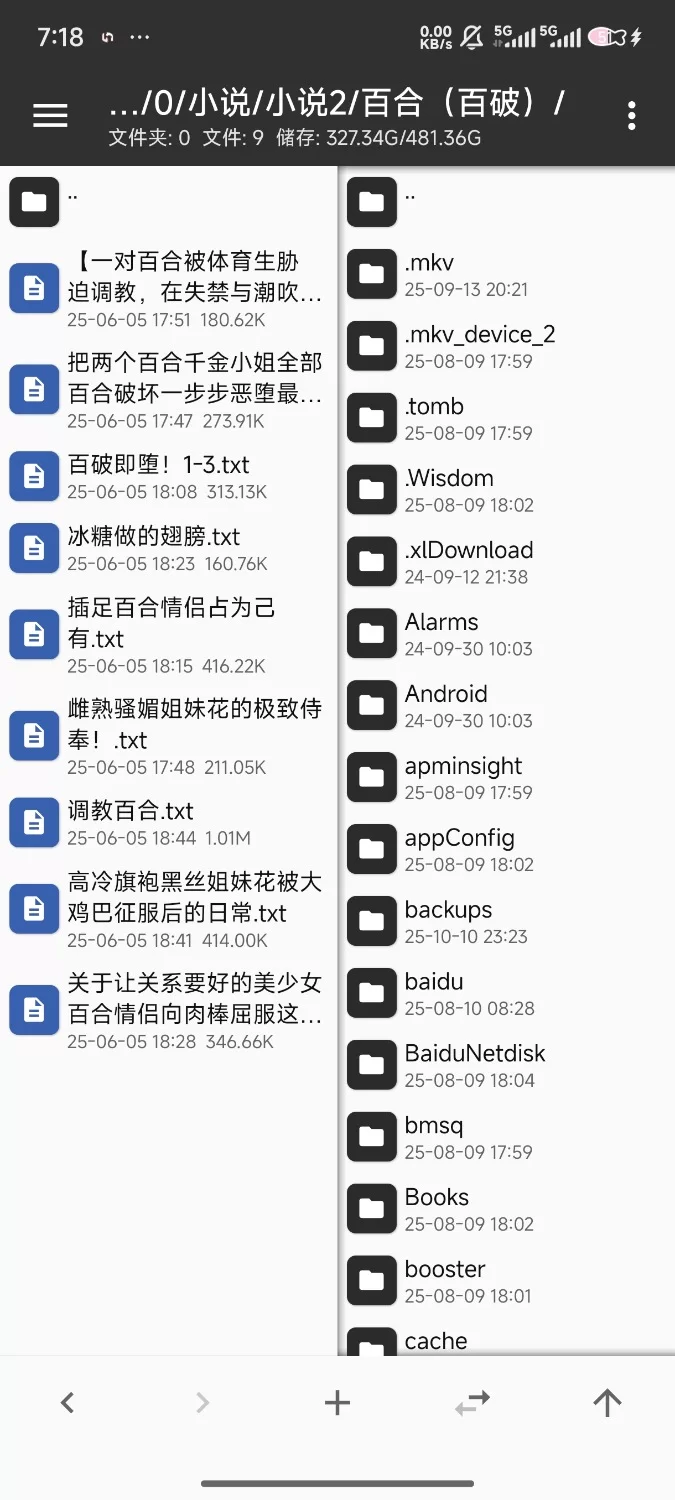Go back with the bottom left chevron
Screen dimensions: 675x1500
(x=67, y=1403)
